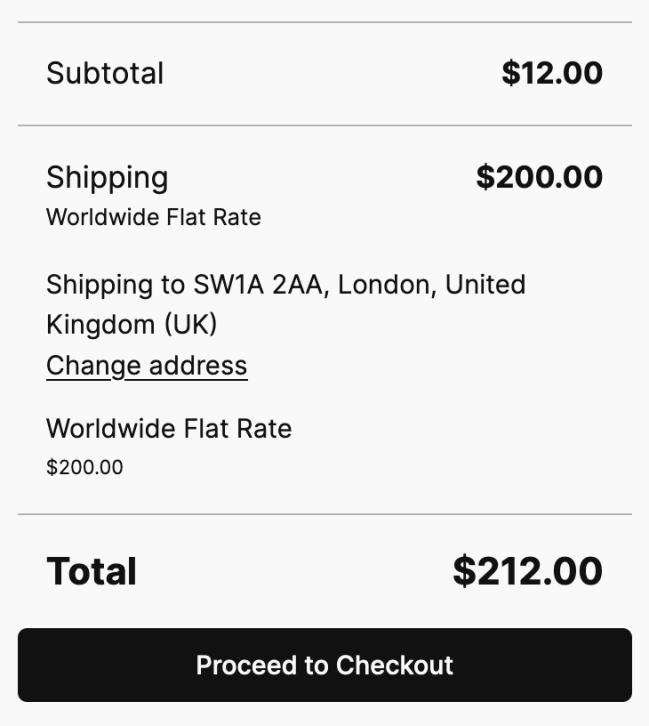649x726 pixels.
Task: Tap the Change address link
Action: [146, 366]
